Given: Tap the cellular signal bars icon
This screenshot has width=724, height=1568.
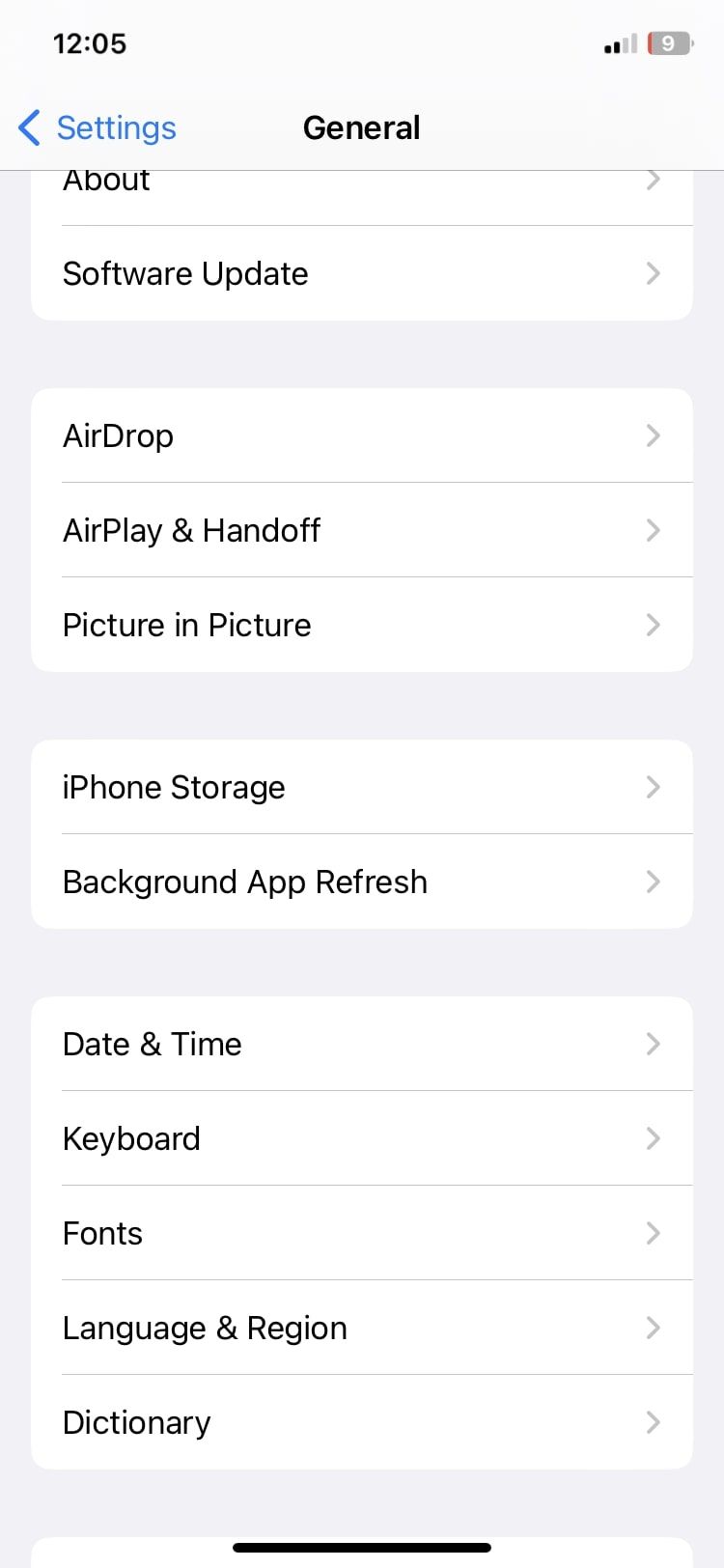Looking at the screenshot, I should pyautogui.click(x=619, y=42).
